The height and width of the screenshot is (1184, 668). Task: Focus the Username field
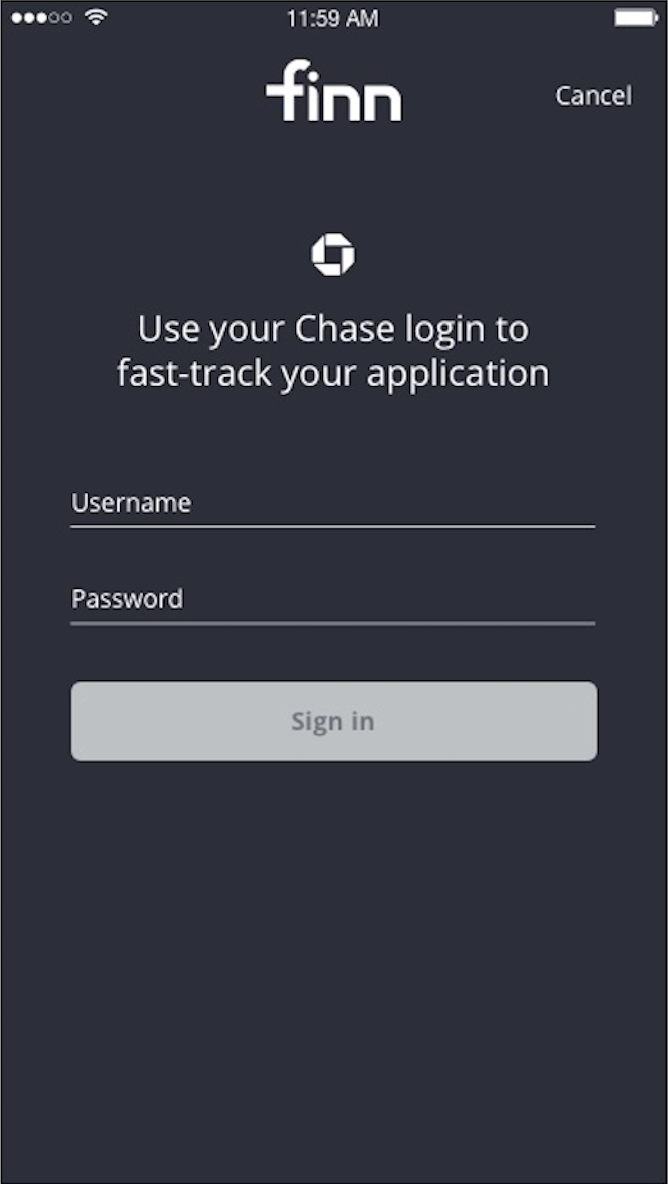332,504
